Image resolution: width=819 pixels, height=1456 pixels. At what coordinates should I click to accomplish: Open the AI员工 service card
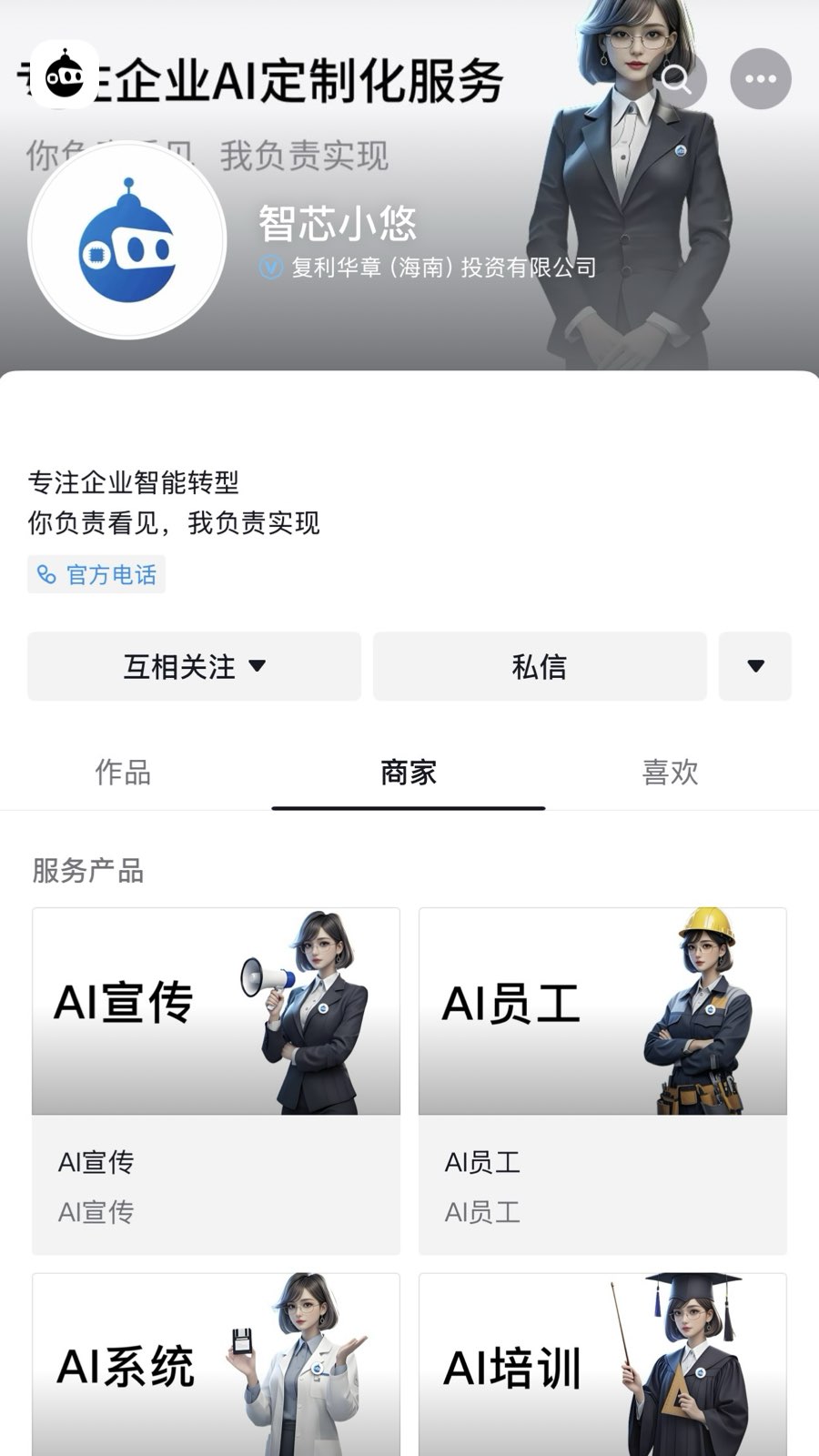[x=602, y=1080]
